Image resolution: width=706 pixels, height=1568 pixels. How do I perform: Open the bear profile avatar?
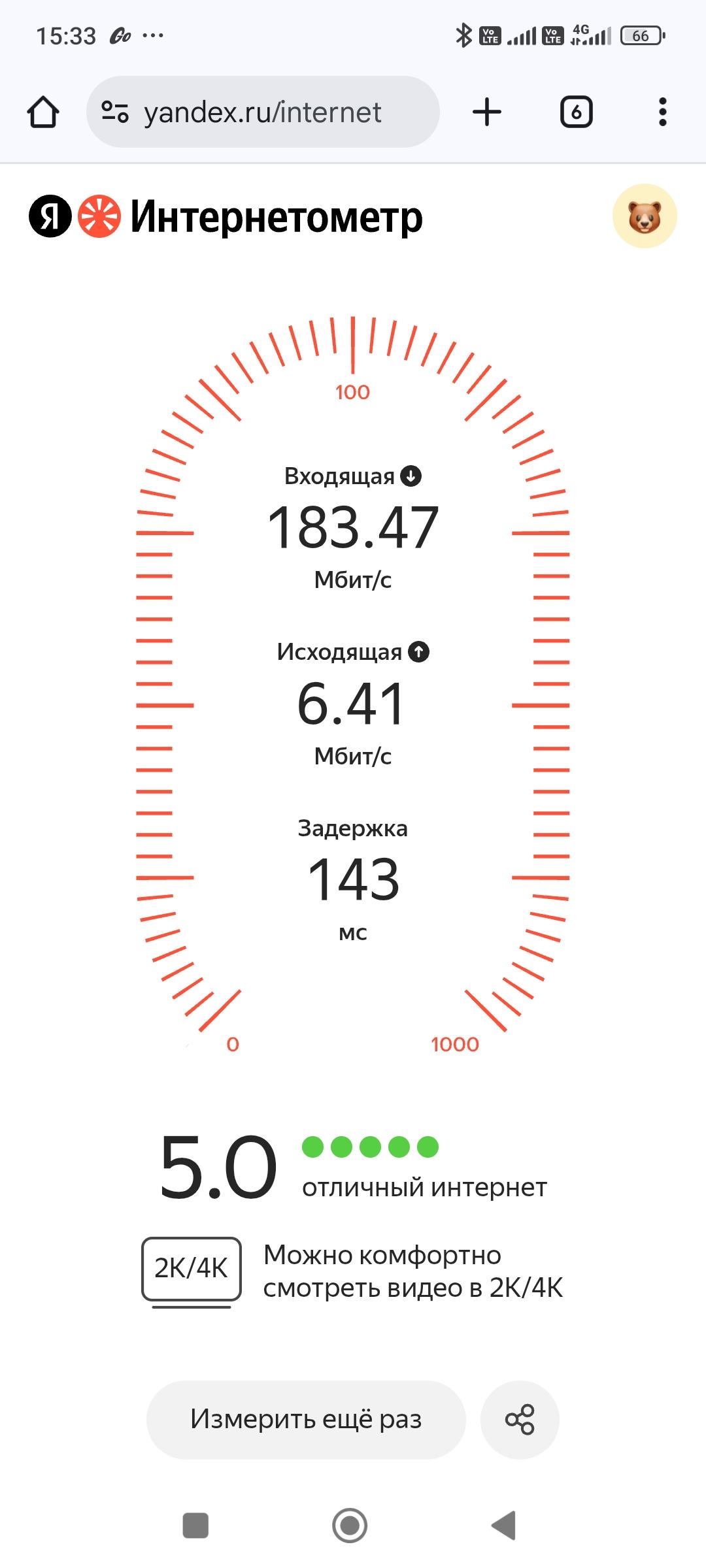pyautogui.click(x=645, y=216)
